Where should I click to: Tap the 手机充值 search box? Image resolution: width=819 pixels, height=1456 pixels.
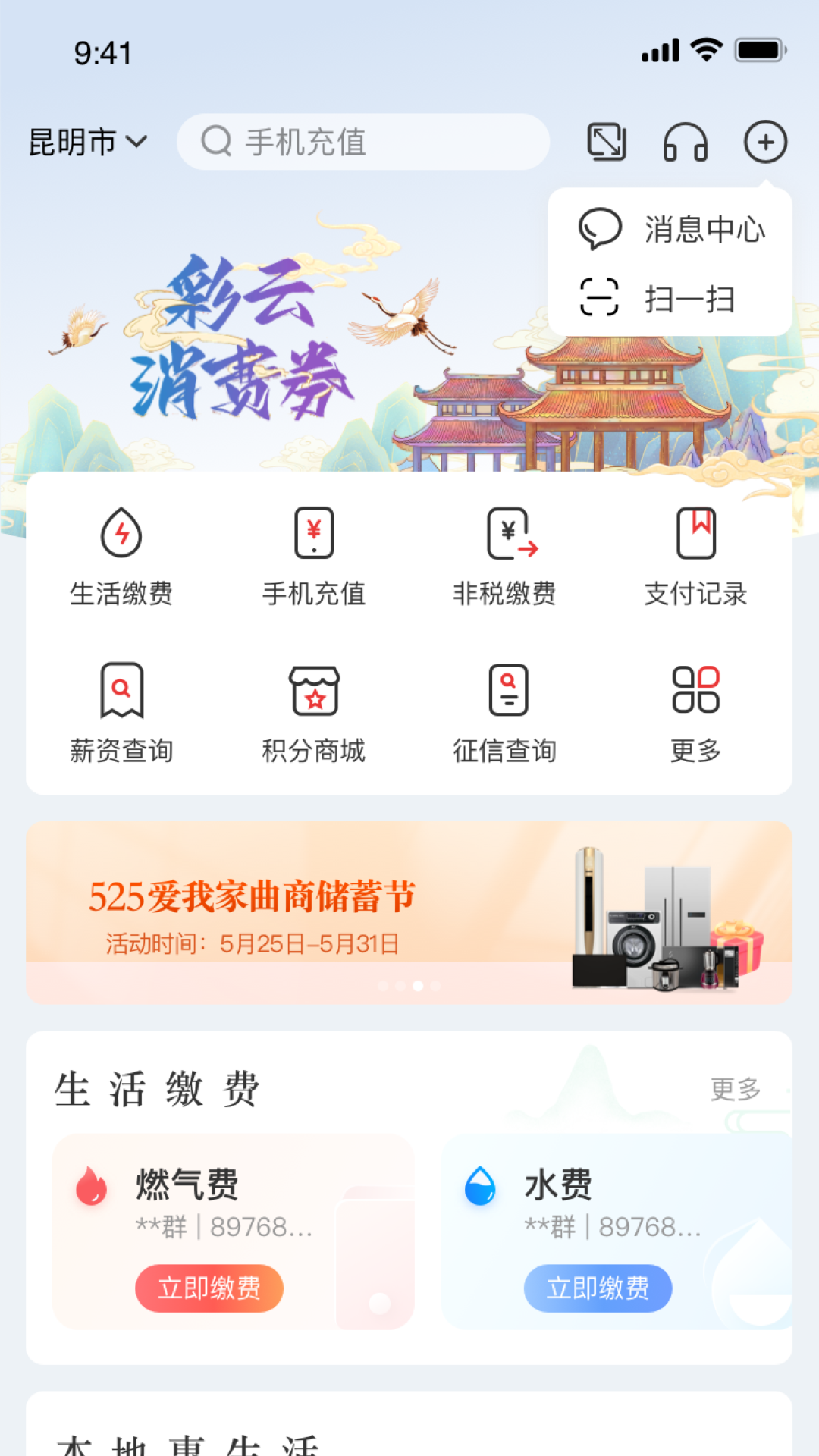tap(362, 142)
